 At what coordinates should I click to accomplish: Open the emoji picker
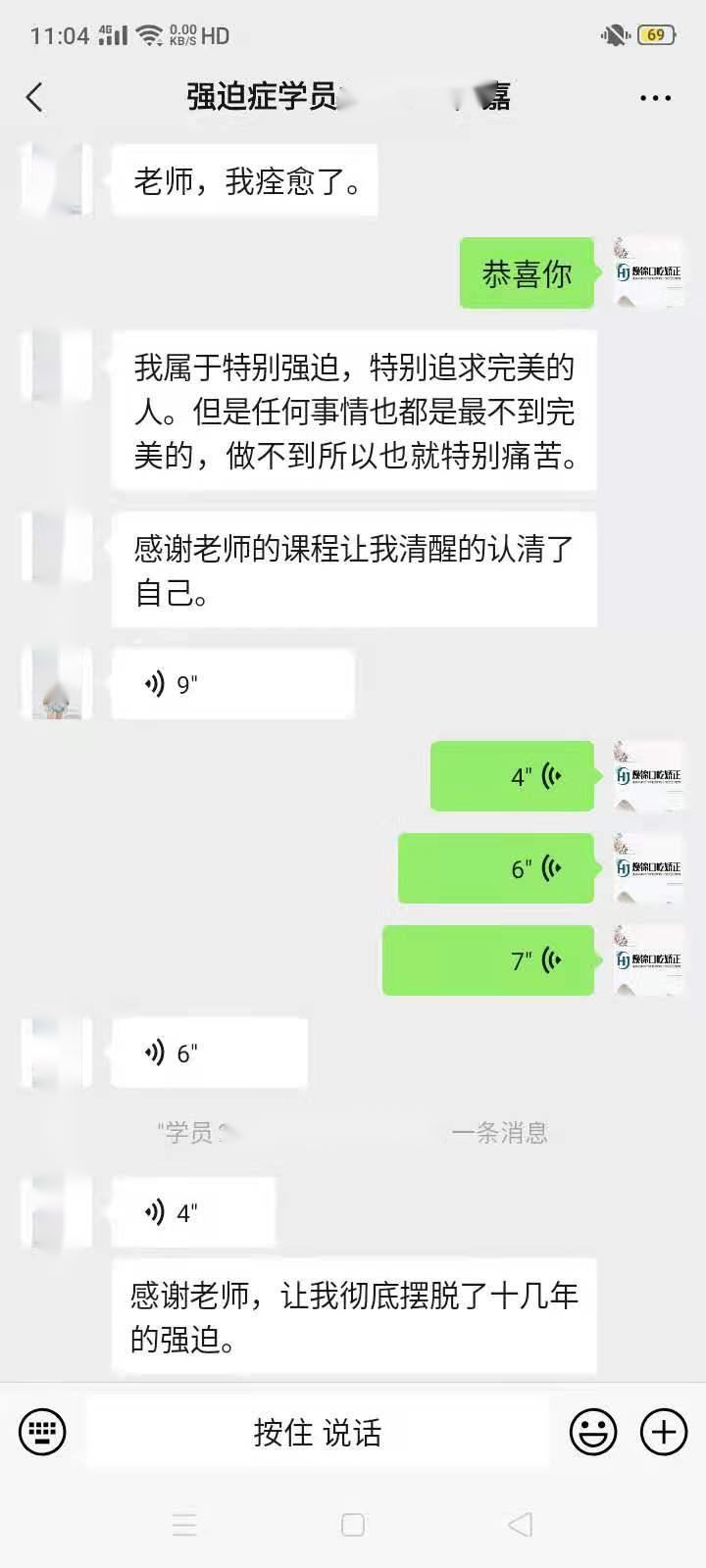(x=594, y=1432)
